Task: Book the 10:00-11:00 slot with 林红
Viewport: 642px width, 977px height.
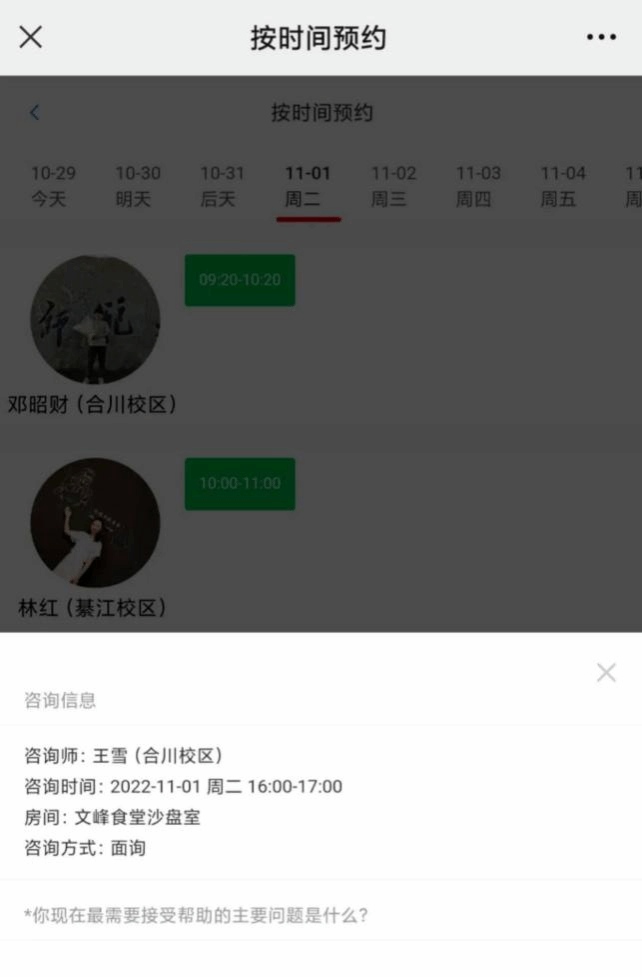Action: click(240, 484)
